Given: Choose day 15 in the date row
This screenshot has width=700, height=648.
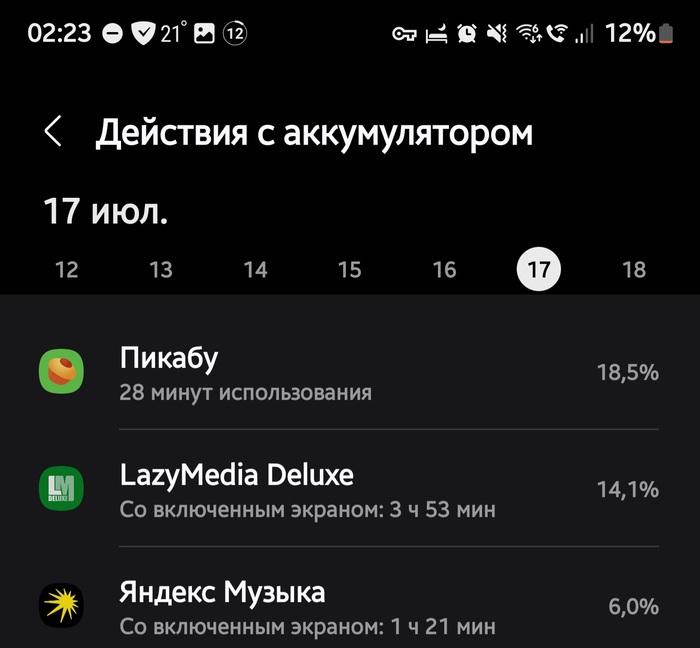Looking at the screenshot, I should (x=349, y=270).
